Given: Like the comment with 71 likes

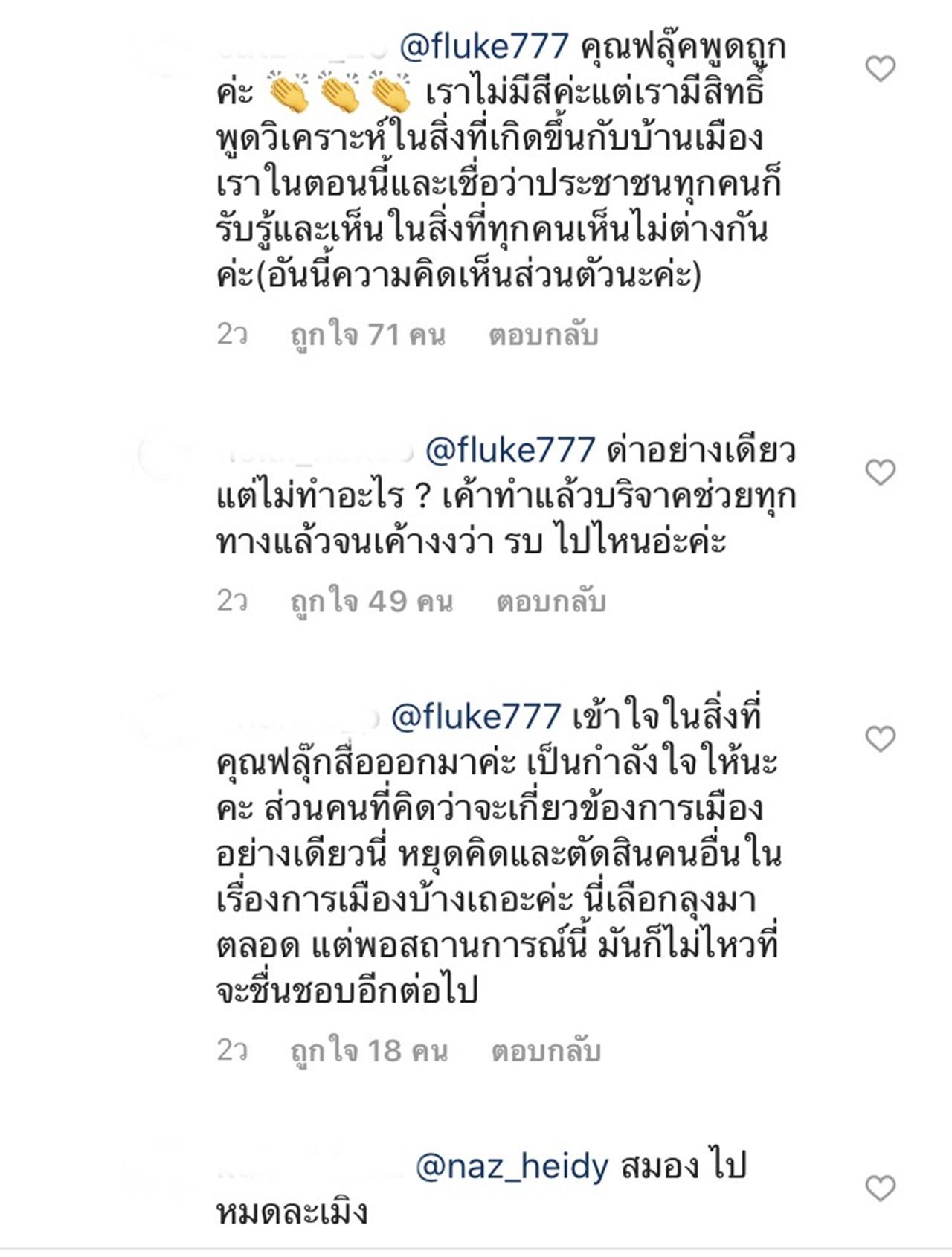Looking at the screenshot, I should click(881, 68).
